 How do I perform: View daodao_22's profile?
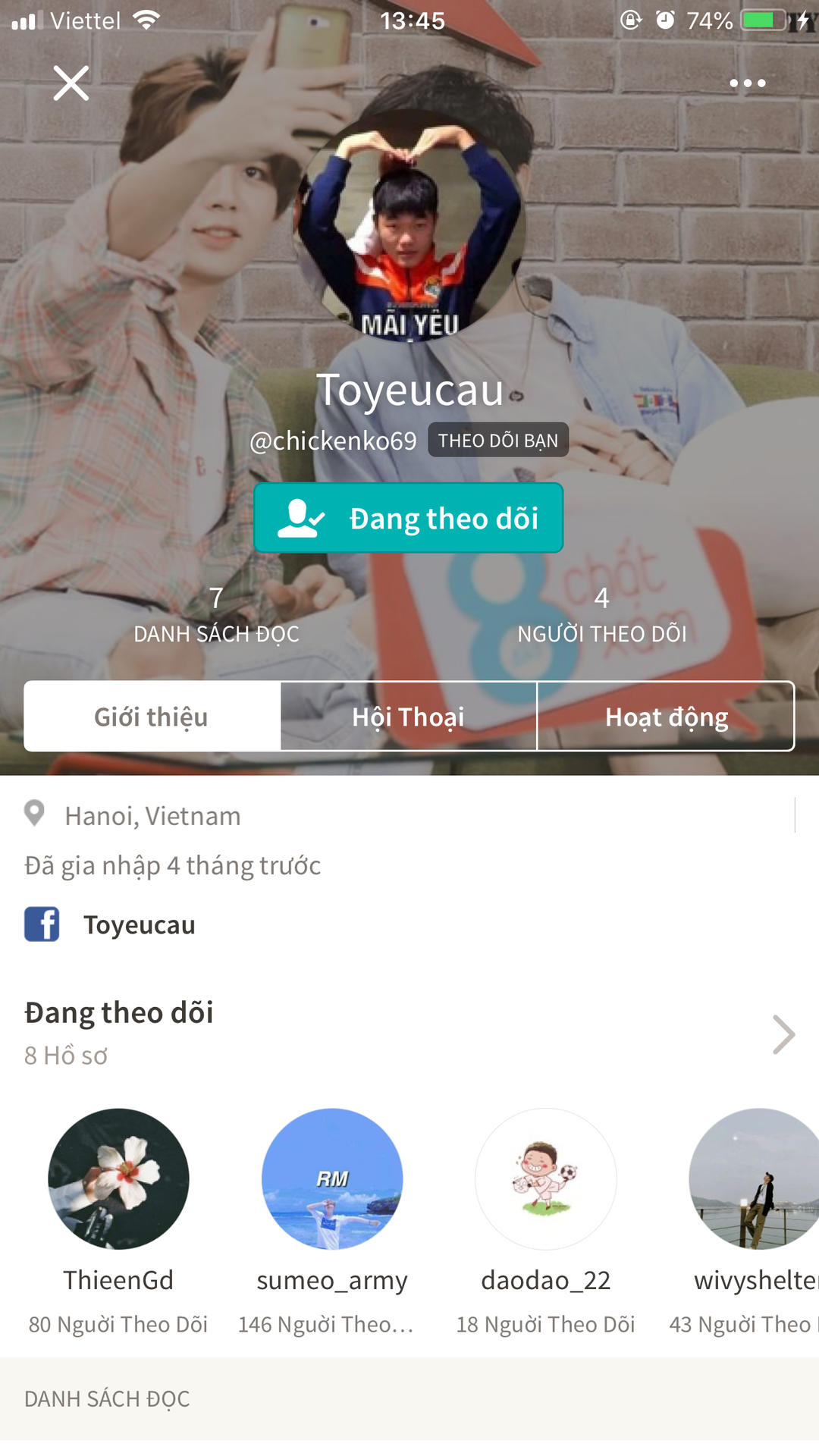click(x=546, y=1179)
